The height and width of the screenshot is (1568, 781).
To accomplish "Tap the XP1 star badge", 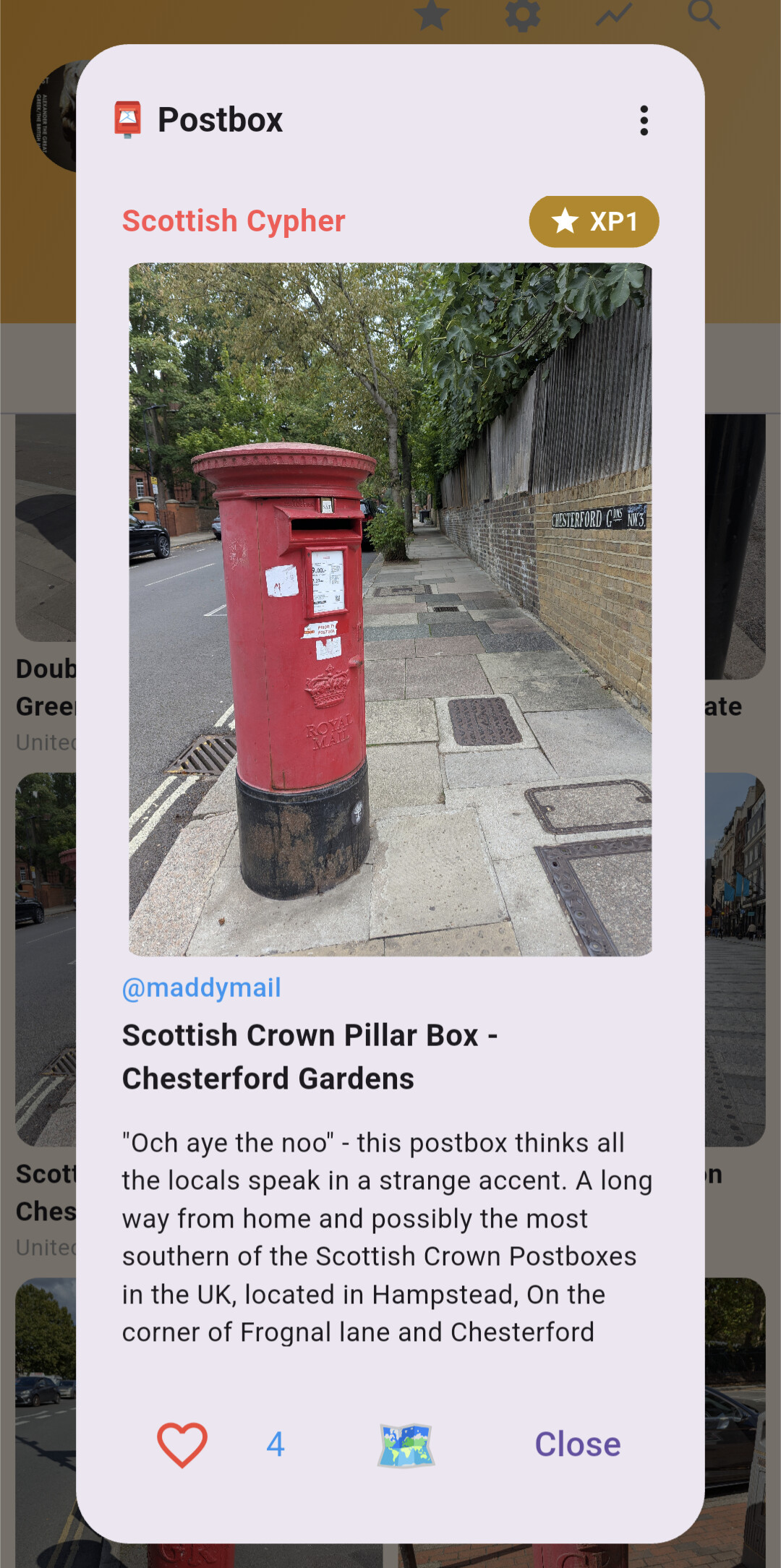I will click(594, 221).
